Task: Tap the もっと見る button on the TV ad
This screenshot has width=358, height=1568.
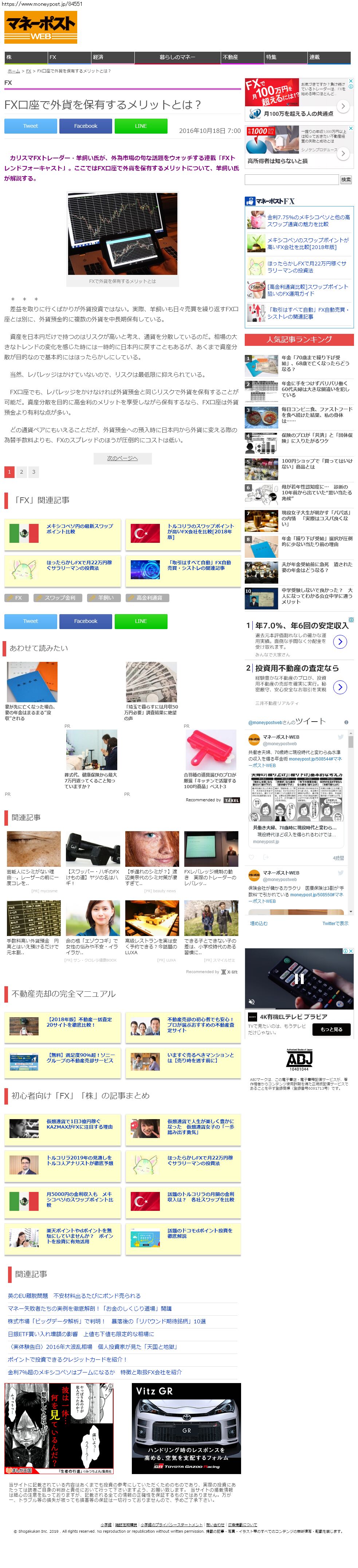Action: (331, 1029)
